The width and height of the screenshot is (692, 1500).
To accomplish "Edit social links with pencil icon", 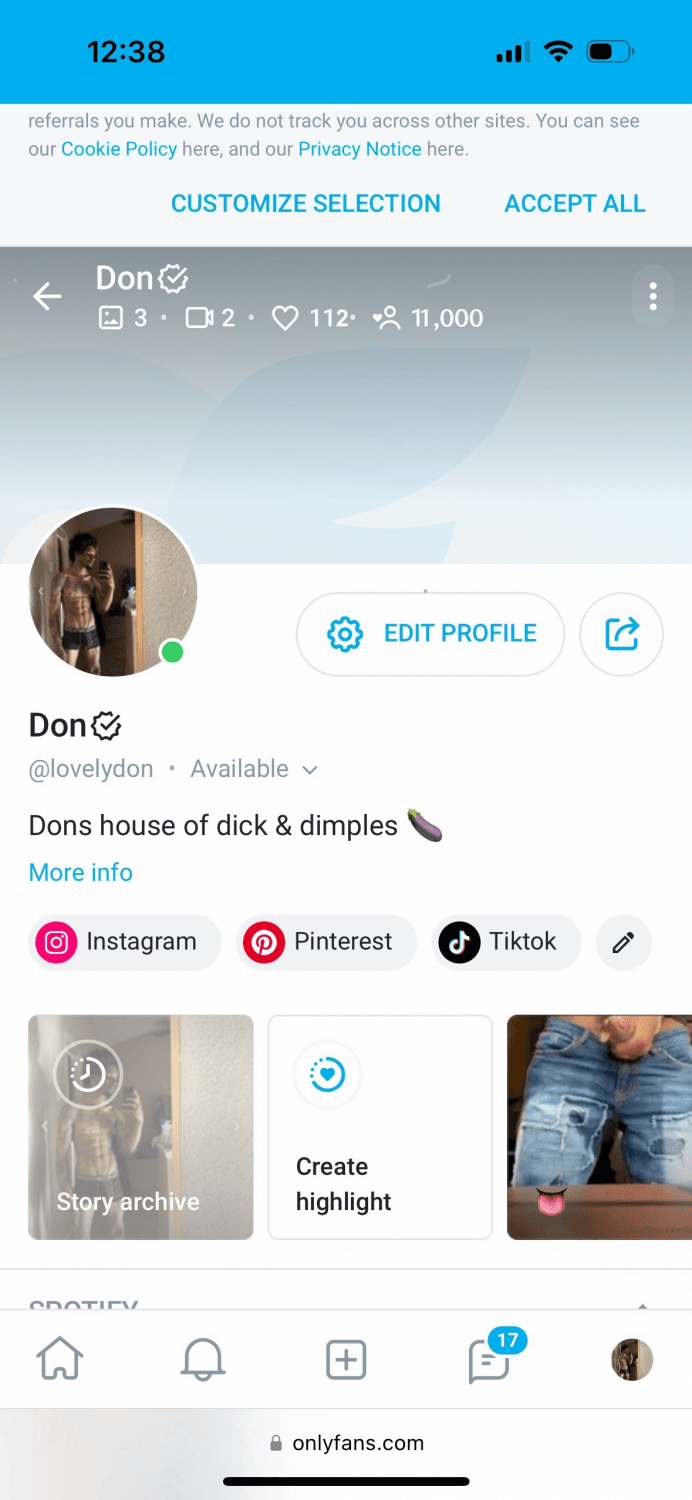I will pyautogui.click(x=623, y=942).
